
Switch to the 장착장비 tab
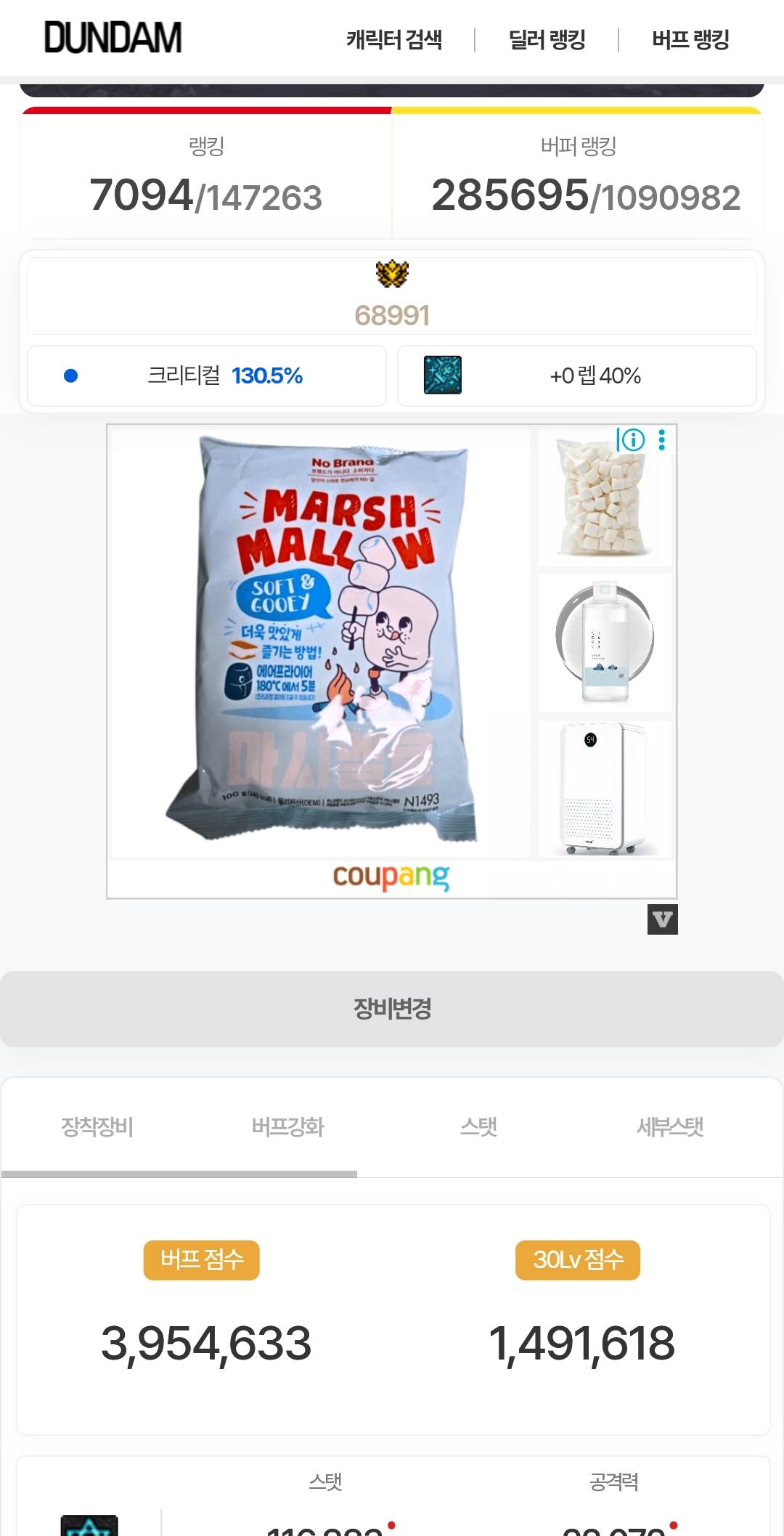(x=97, y=1126)
